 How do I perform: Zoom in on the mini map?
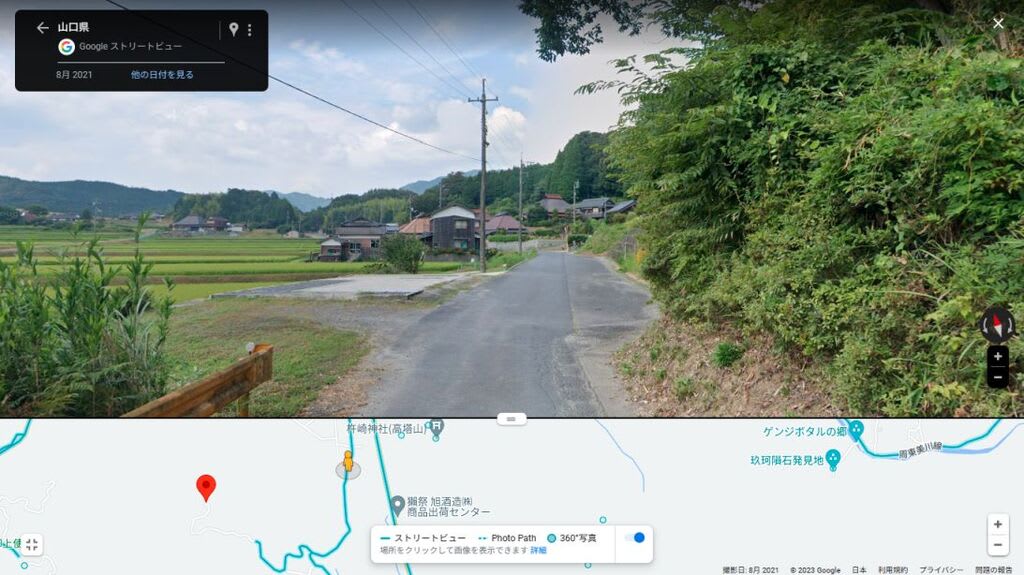(x=997, y=525)
